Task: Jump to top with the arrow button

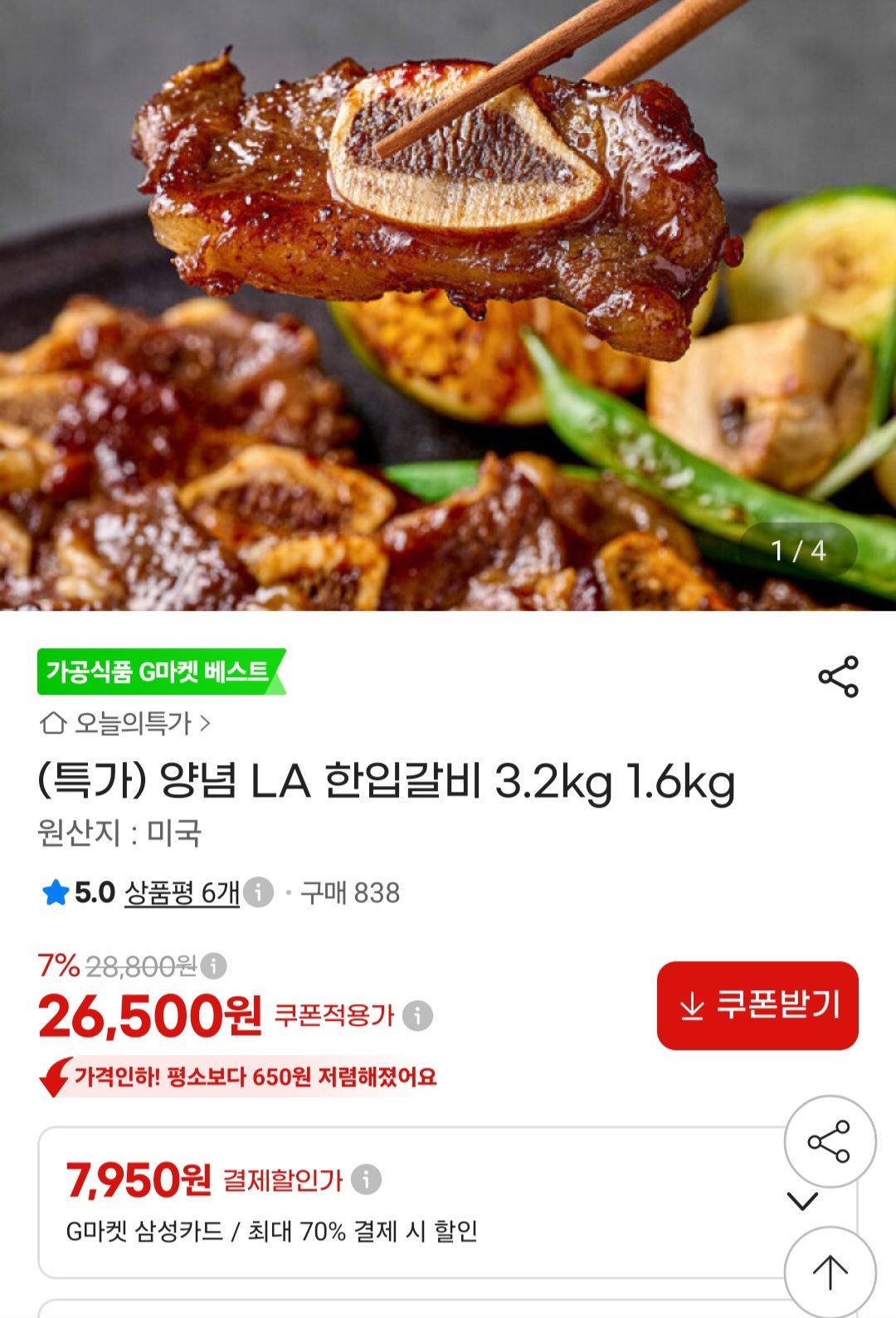Action: pyautogui.click(x=830, y=1272)
